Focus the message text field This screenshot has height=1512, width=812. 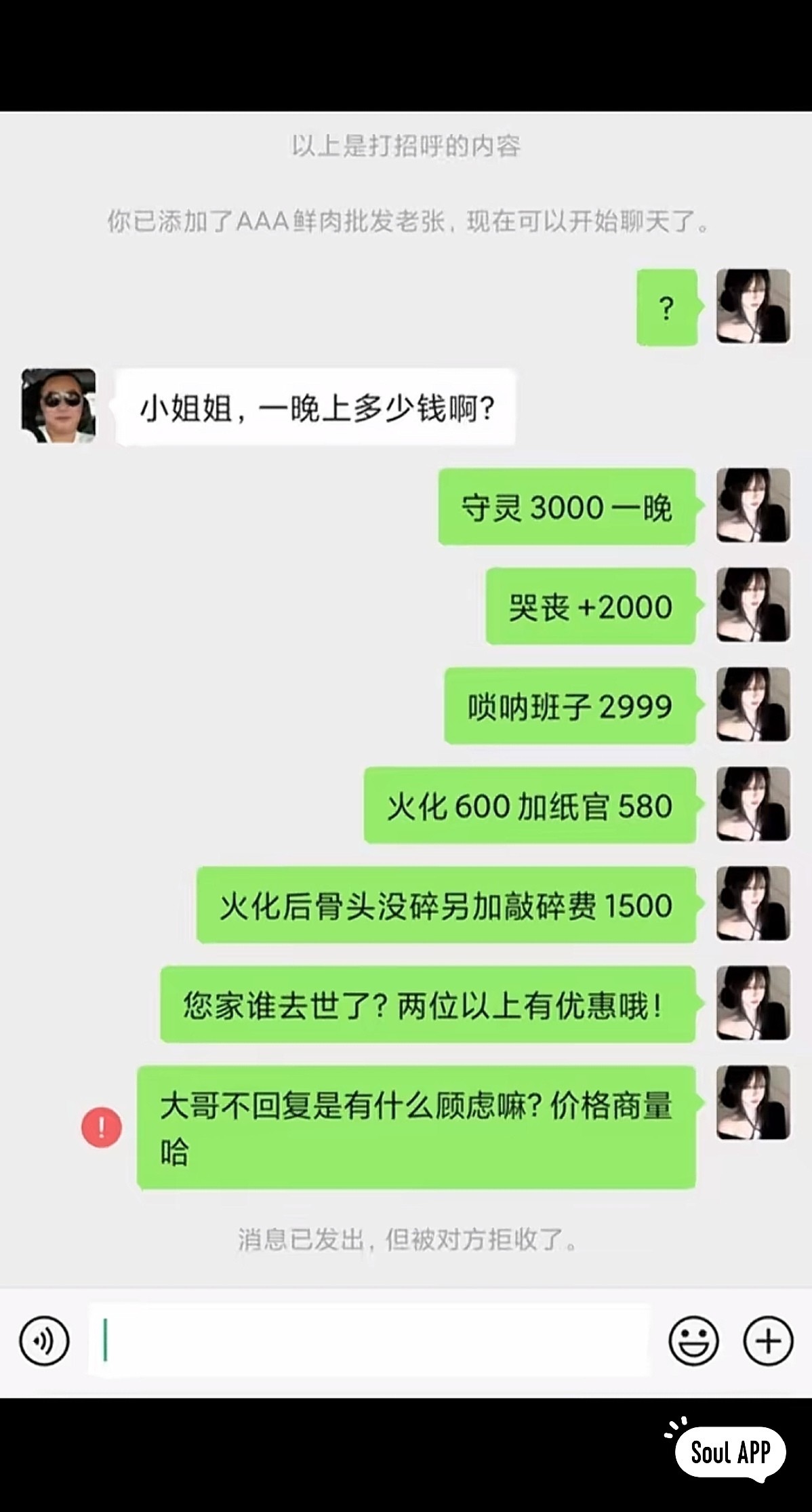[x=369, y=1340]
